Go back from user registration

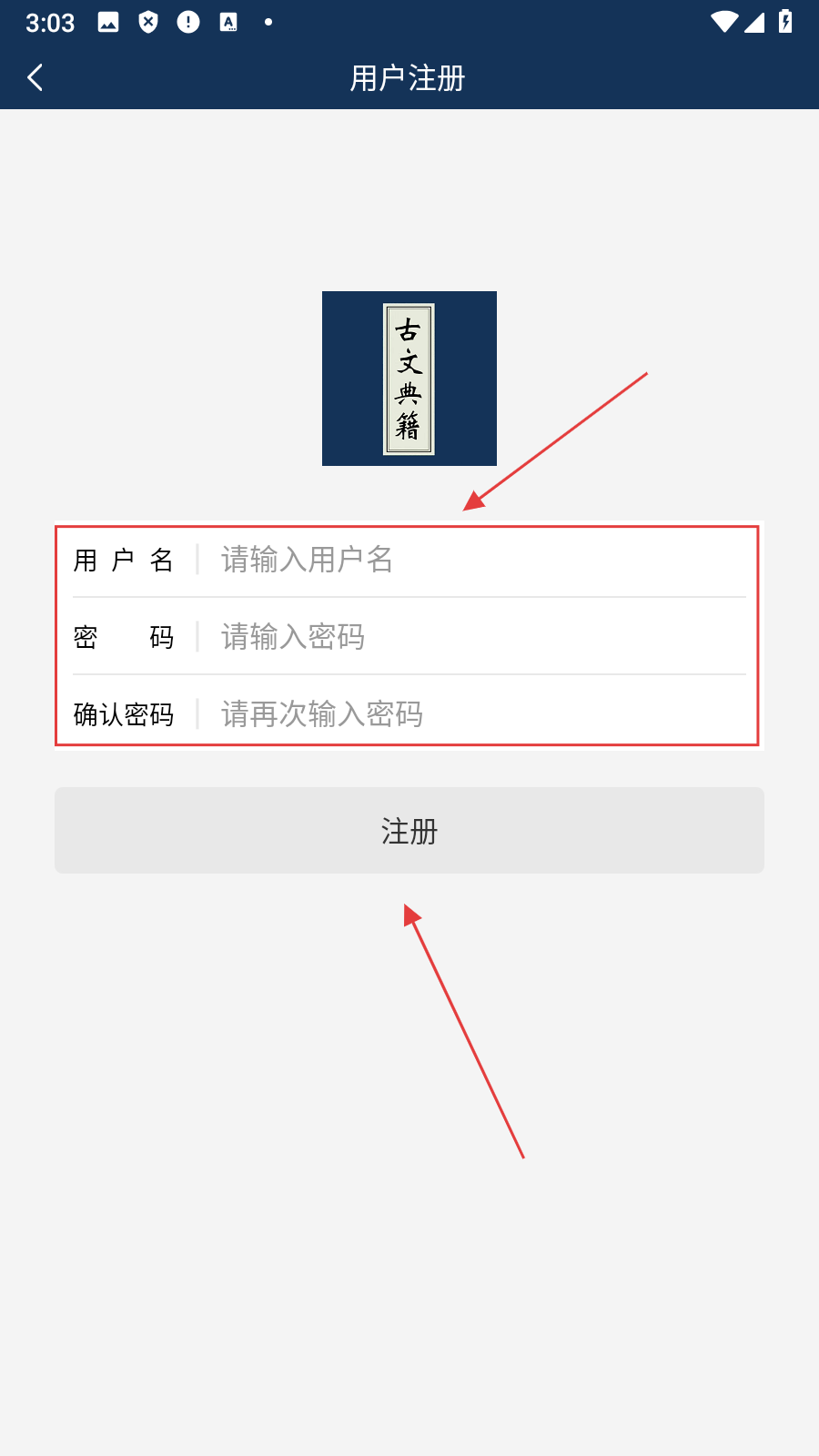tap(35, 78)
